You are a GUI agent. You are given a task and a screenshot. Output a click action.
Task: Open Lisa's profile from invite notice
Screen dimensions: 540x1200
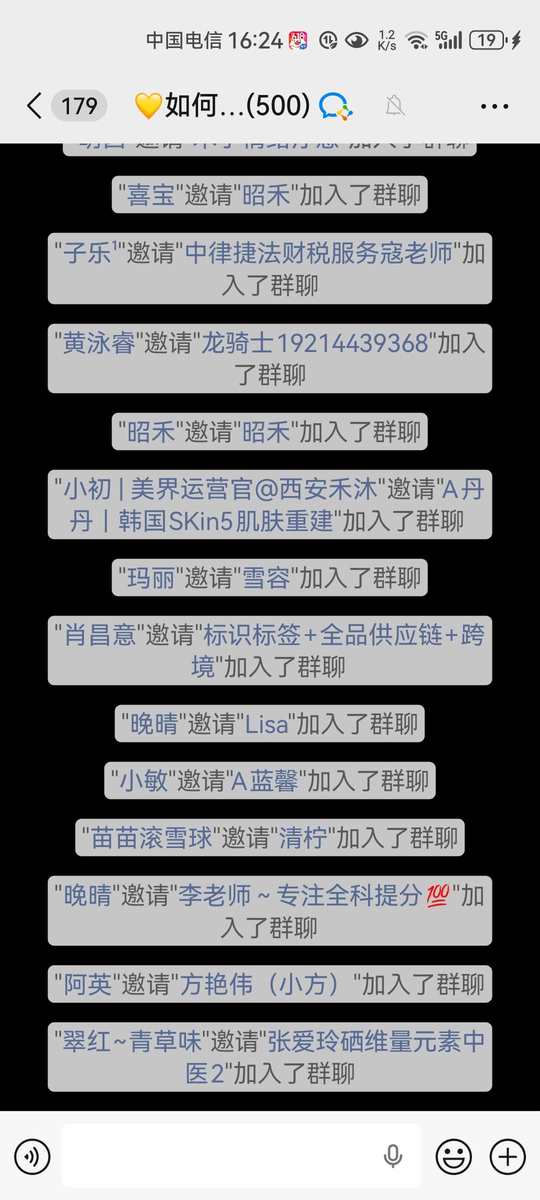266,724
